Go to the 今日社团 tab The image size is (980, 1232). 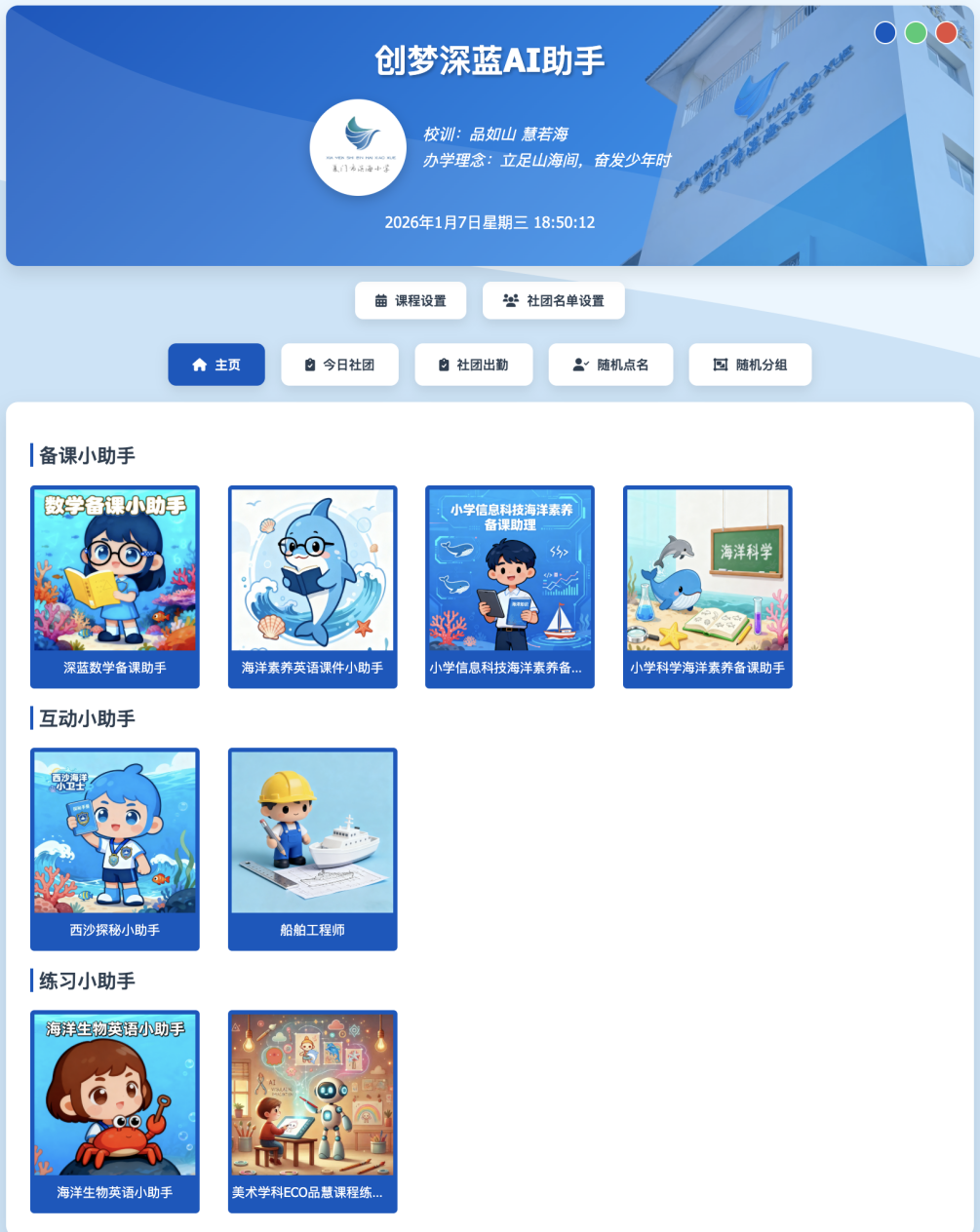point(339,365)
